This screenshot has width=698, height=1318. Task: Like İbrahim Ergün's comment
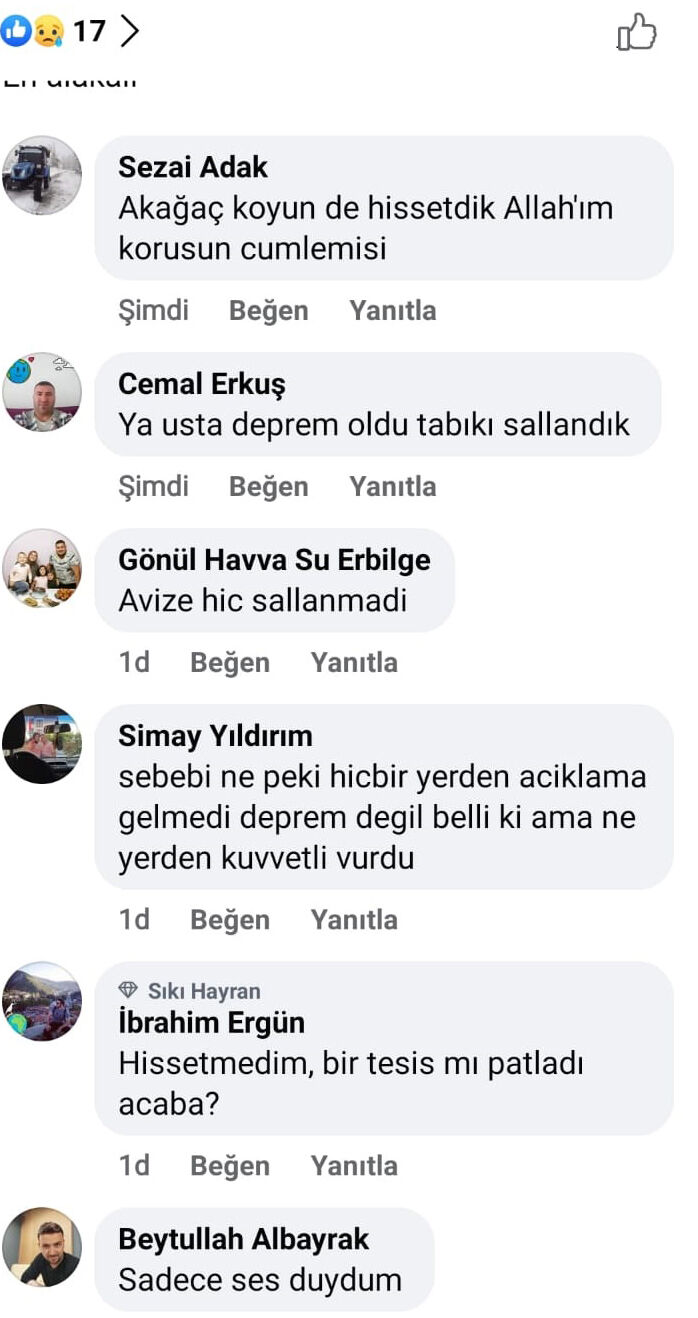point(229,1166)
